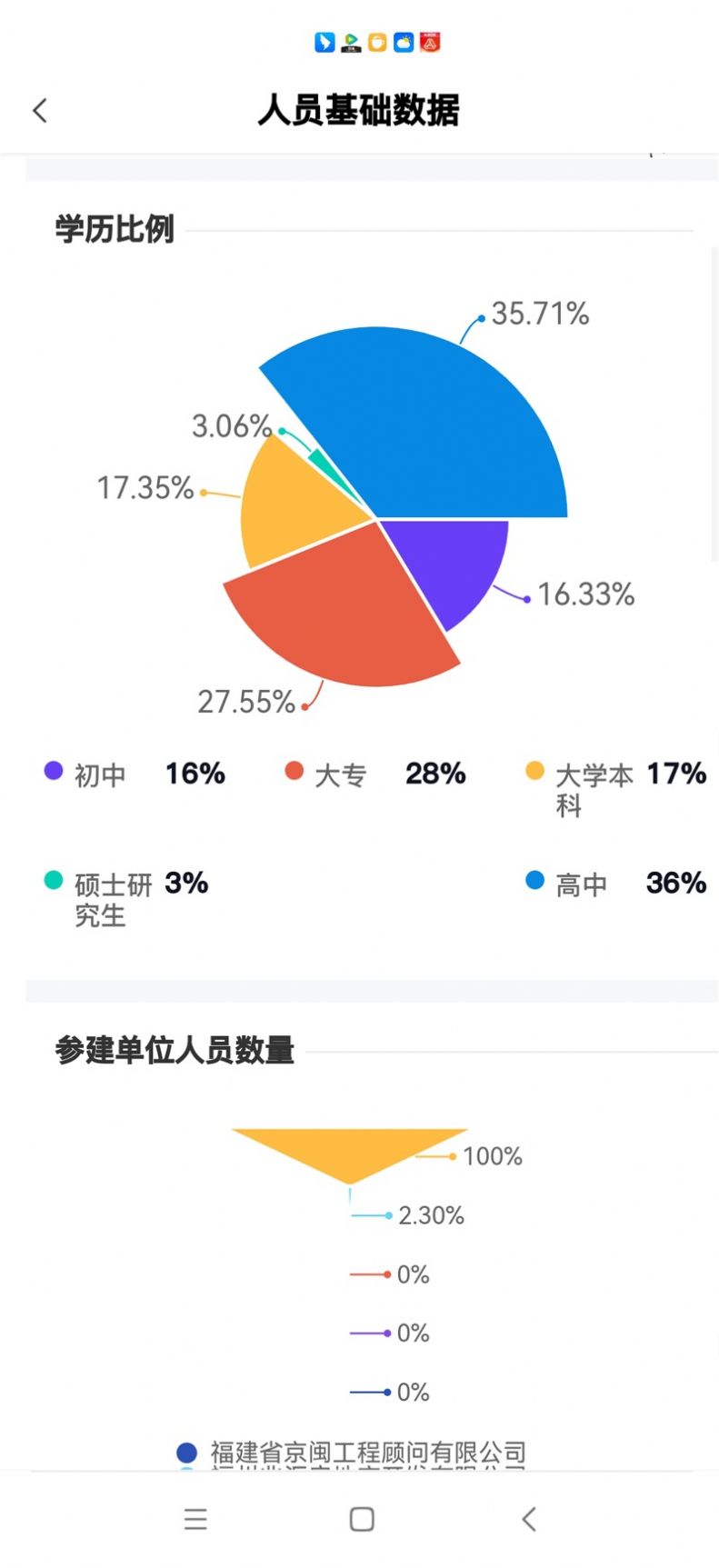Collapse the page back with top left chevron
This screenshot has width=719, height=1568.
pyautogui.click(x=39, y=109)
